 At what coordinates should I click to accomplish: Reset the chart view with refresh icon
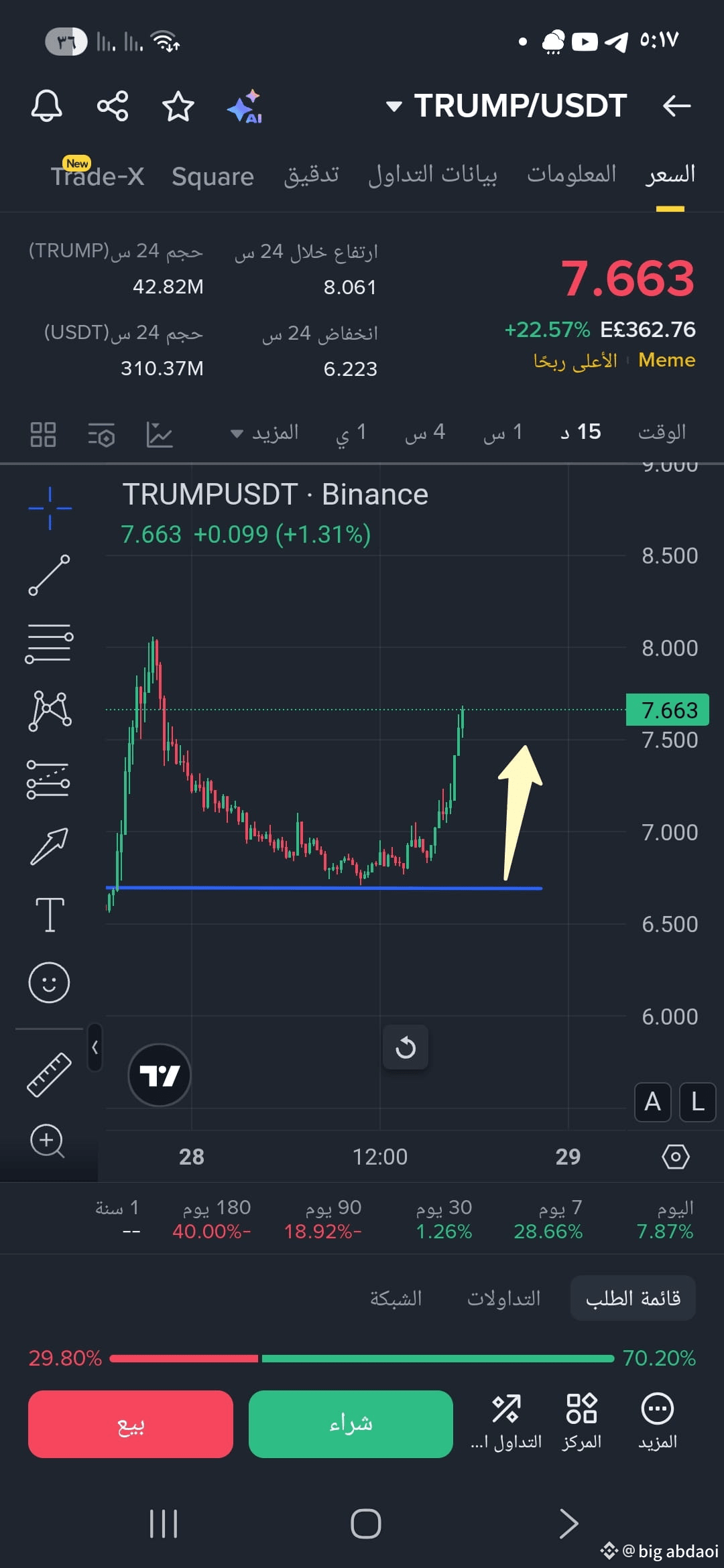[x=406, y=1047]
